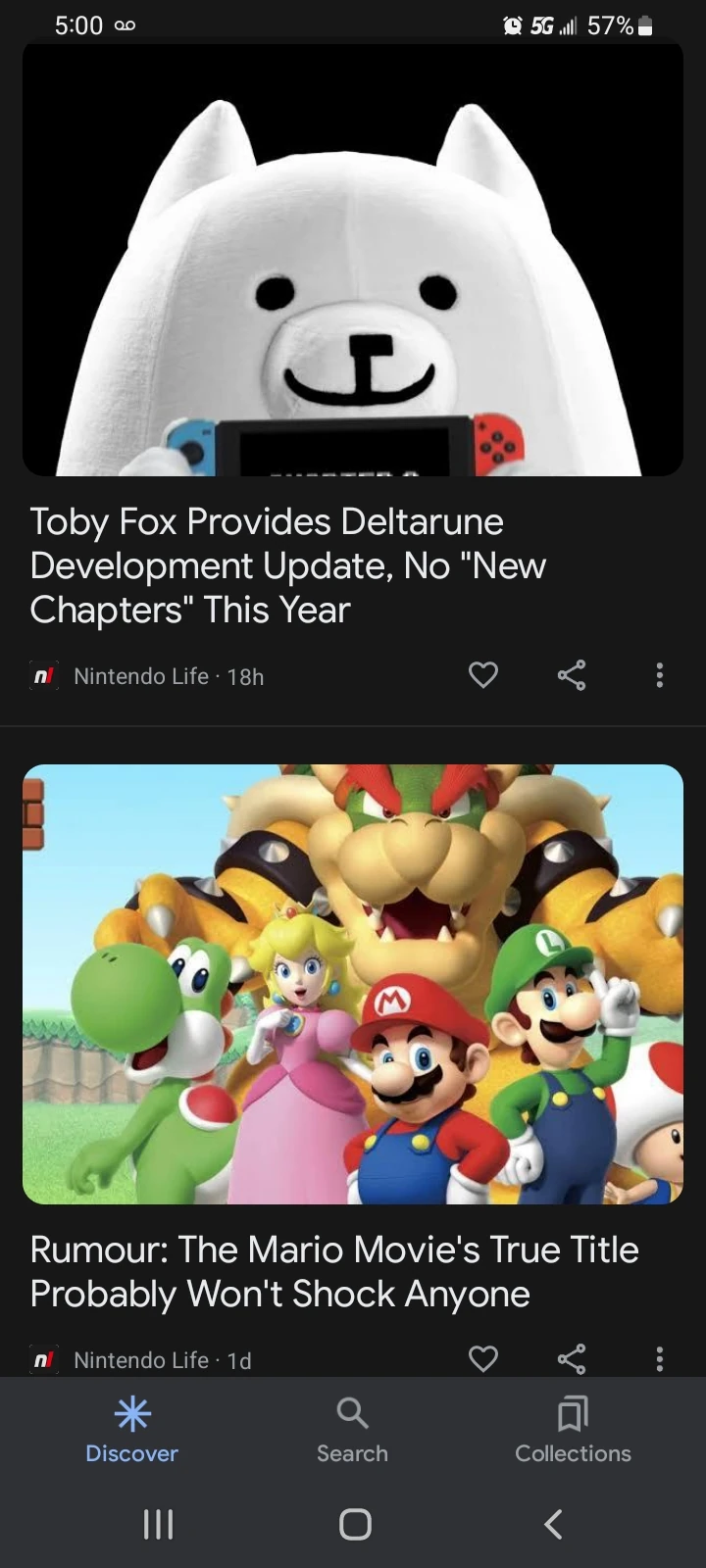Viewport: 706px width, 1568px height.
Task: Enable like on Mario Movie story heart
Action: click(482, 1359)
